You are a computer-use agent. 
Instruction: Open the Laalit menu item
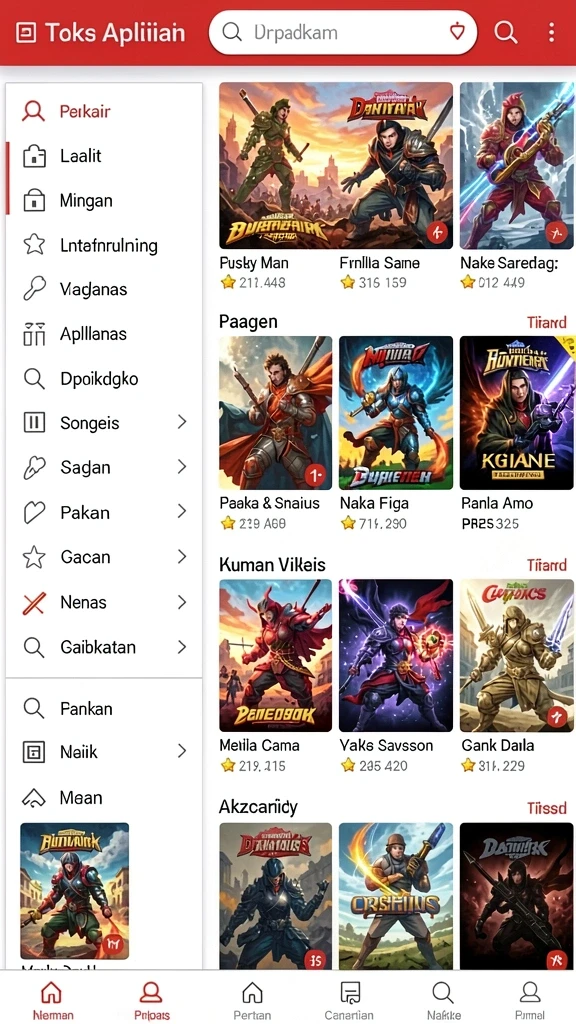[104, 156]
